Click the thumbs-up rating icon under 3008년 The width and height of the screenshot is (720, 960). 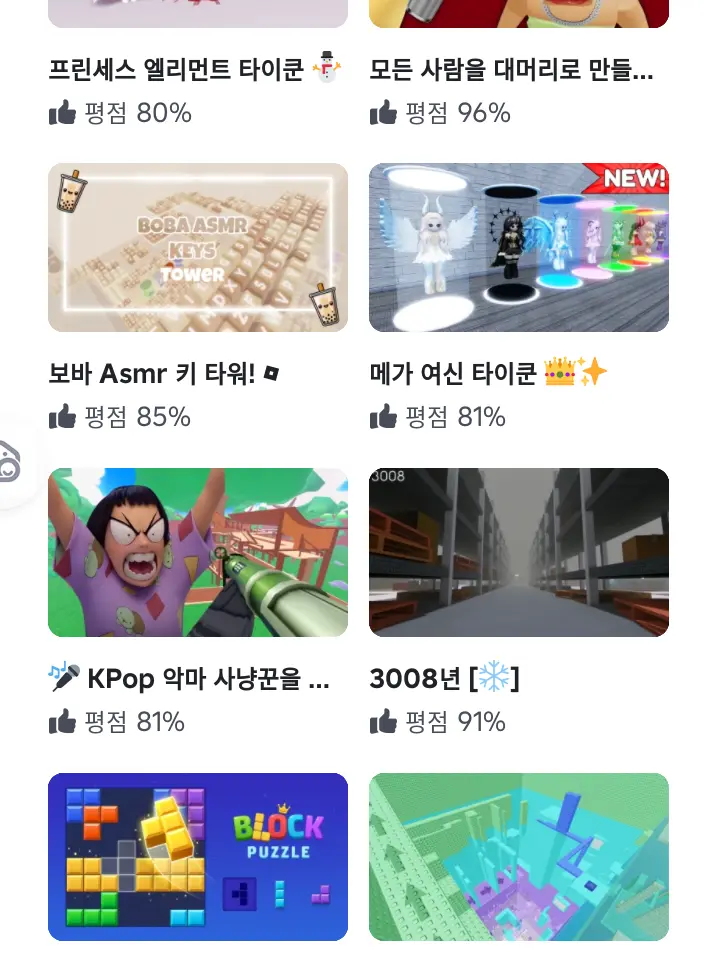tap(383, 722)
